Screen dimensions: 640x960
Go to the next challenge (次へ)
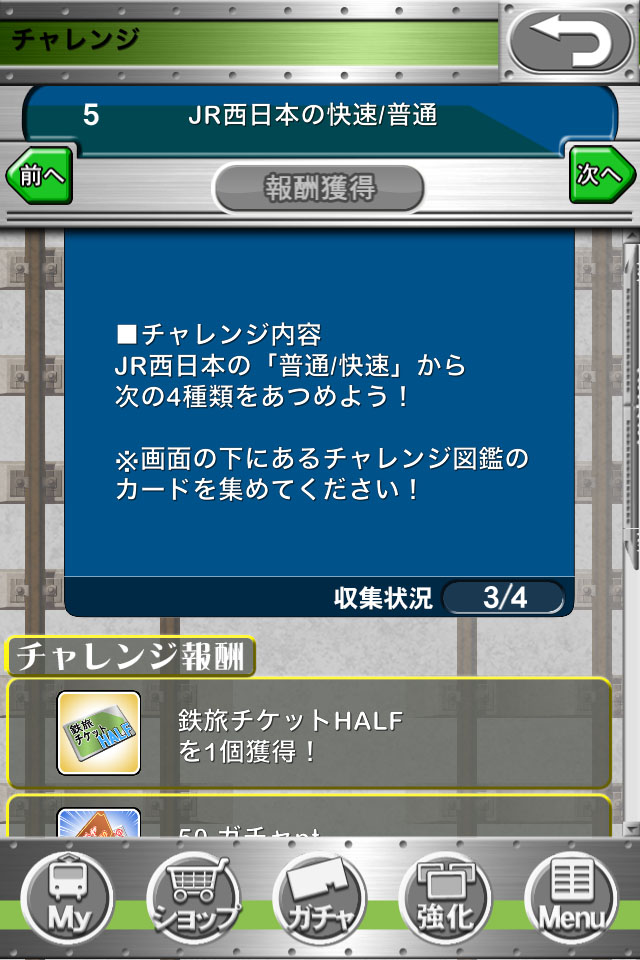[x=603, y=176]
